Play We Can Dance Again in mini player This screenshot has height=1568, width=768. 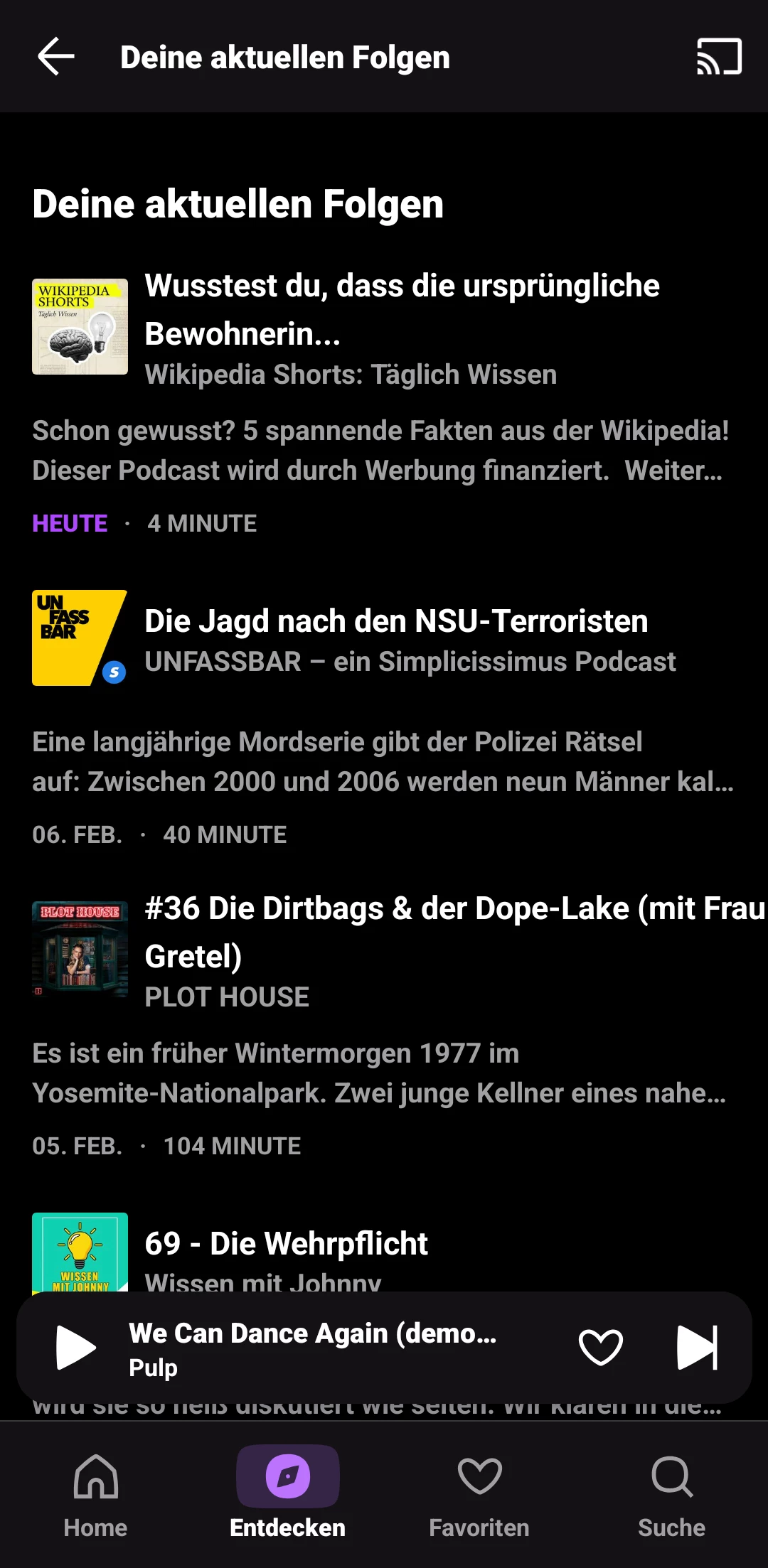coord(75,1347)
